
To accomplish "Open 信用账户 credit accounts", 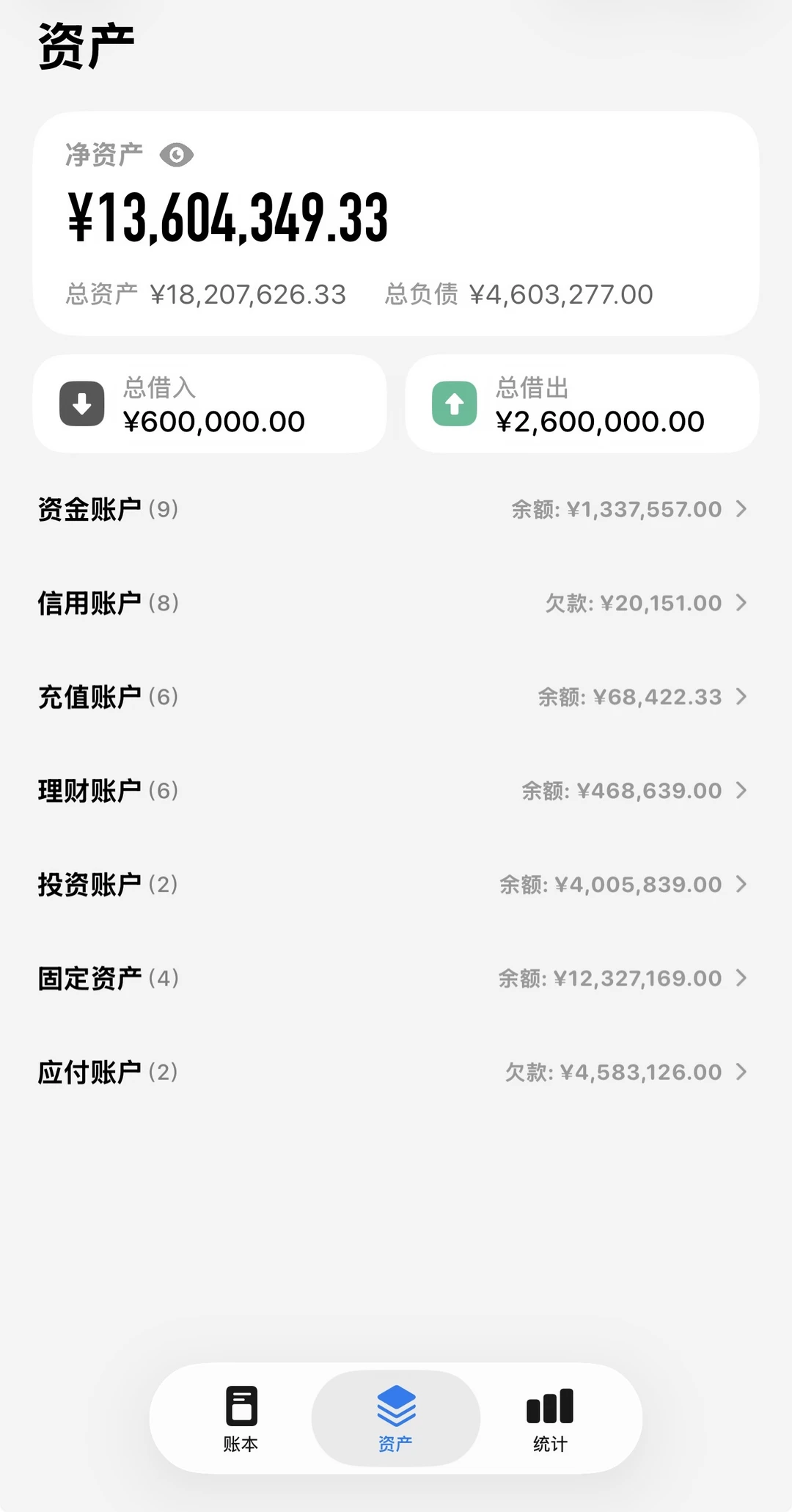I will [396, 603].
